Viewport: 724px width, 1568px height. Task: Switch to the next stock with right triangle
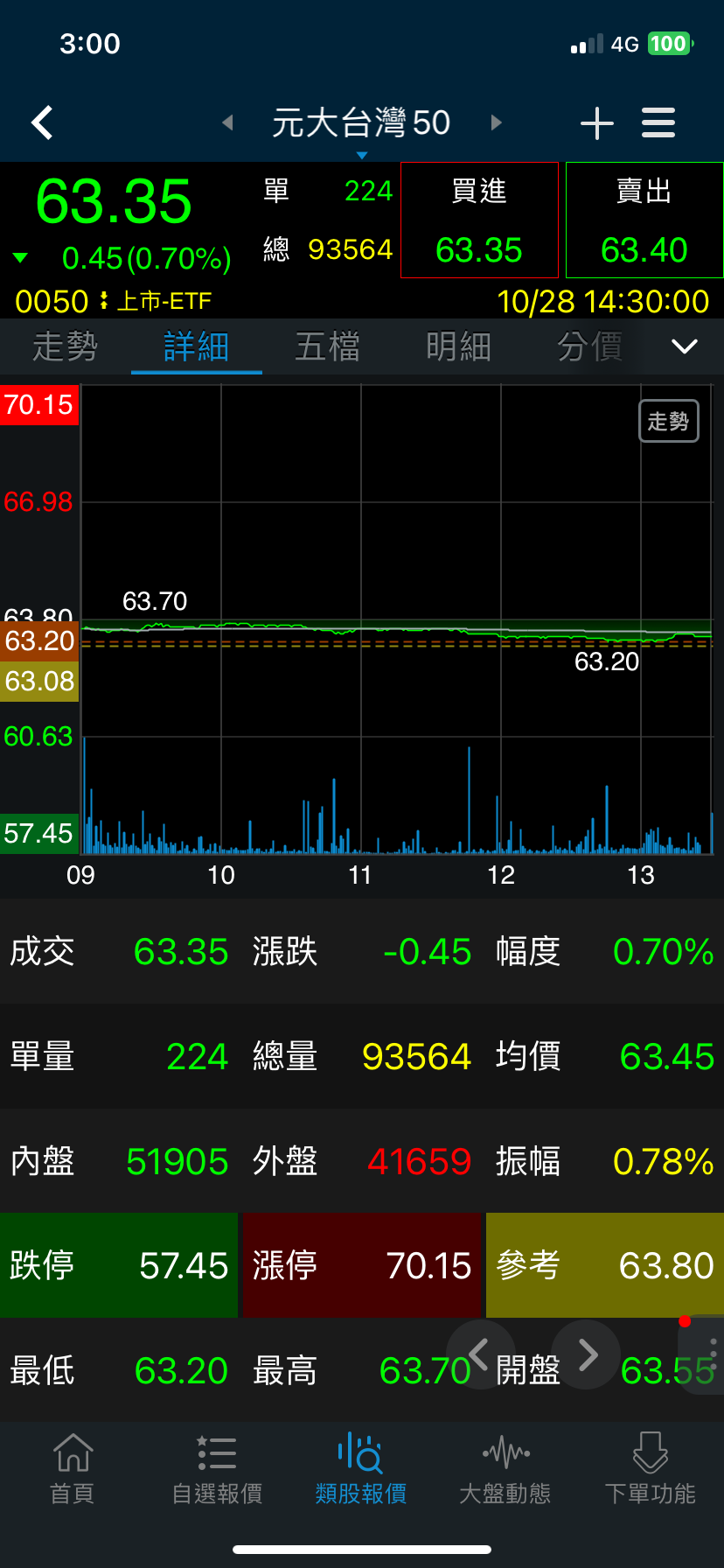click(497, 122)
